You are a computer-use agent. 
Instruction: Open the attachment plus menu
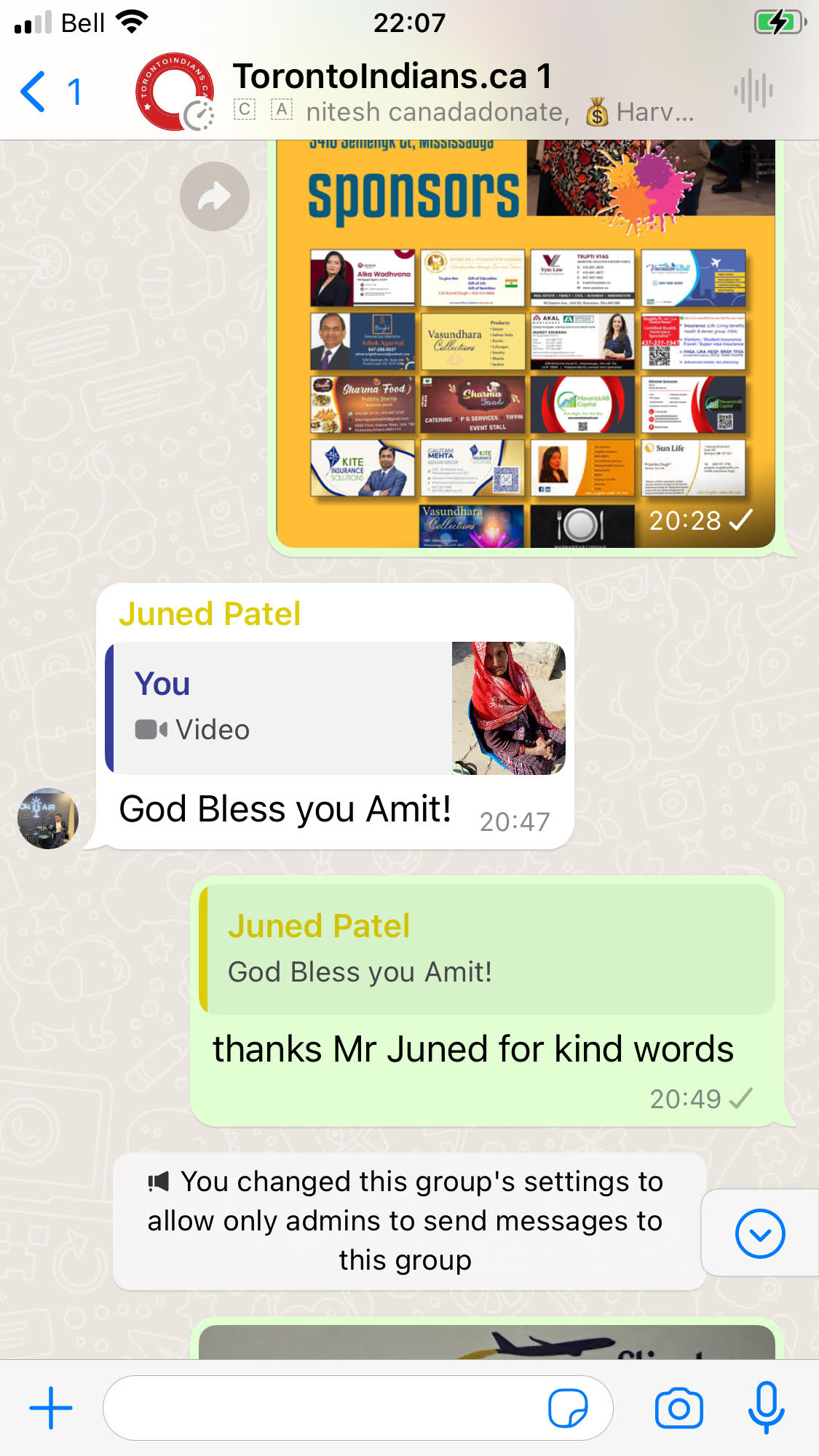(51, 1407)
